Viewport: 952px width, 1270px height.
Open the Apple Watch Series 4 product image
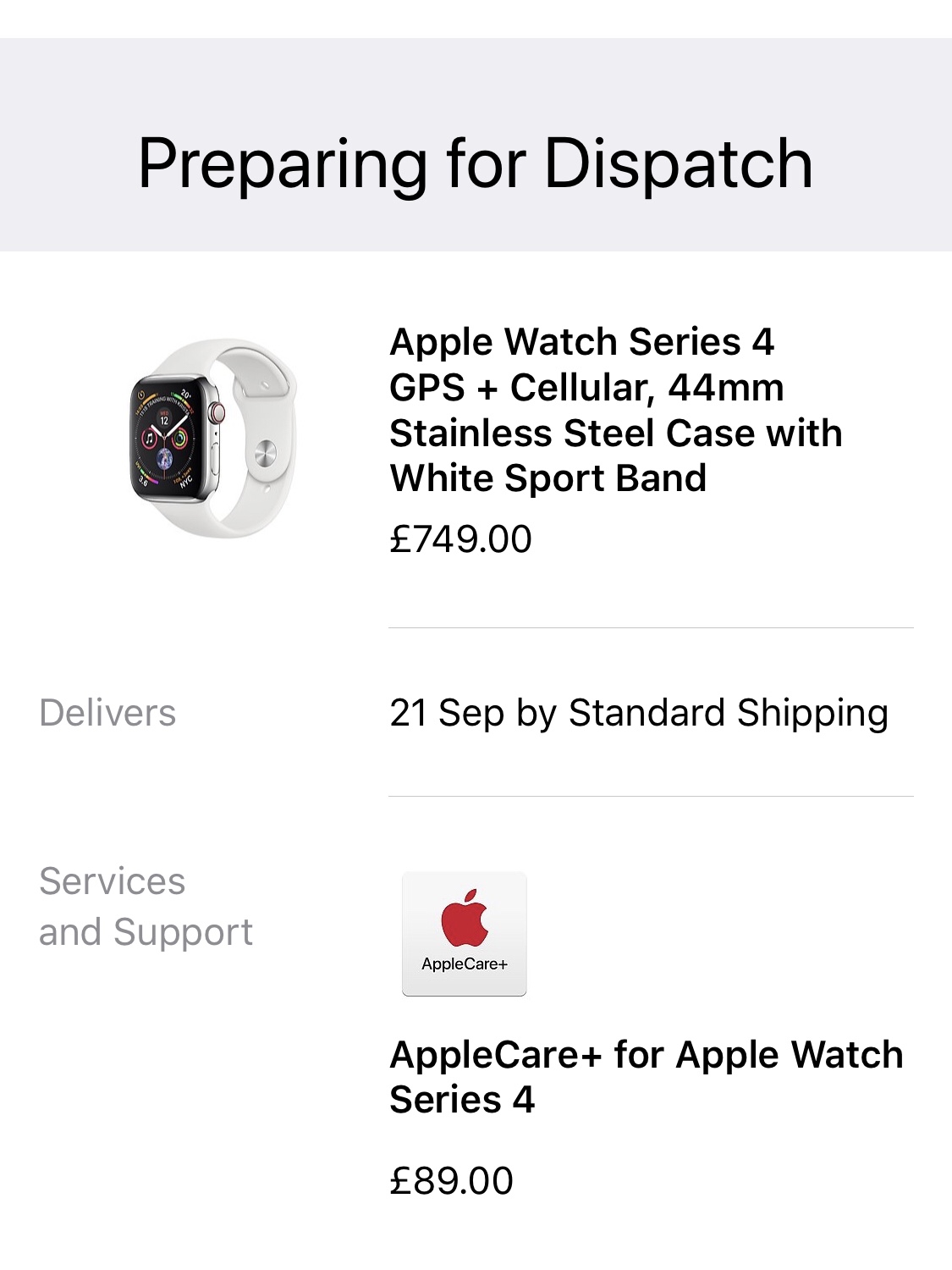click(214, 437)
